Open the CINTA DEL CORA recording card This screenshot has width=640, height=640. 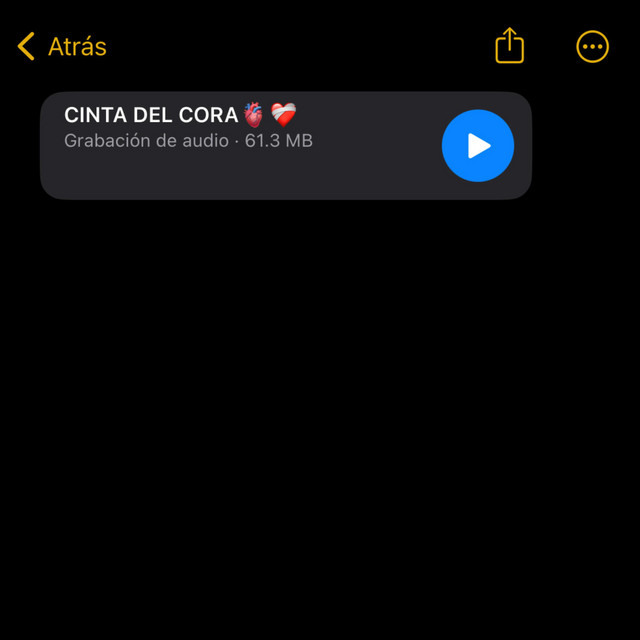click(240, 146)
